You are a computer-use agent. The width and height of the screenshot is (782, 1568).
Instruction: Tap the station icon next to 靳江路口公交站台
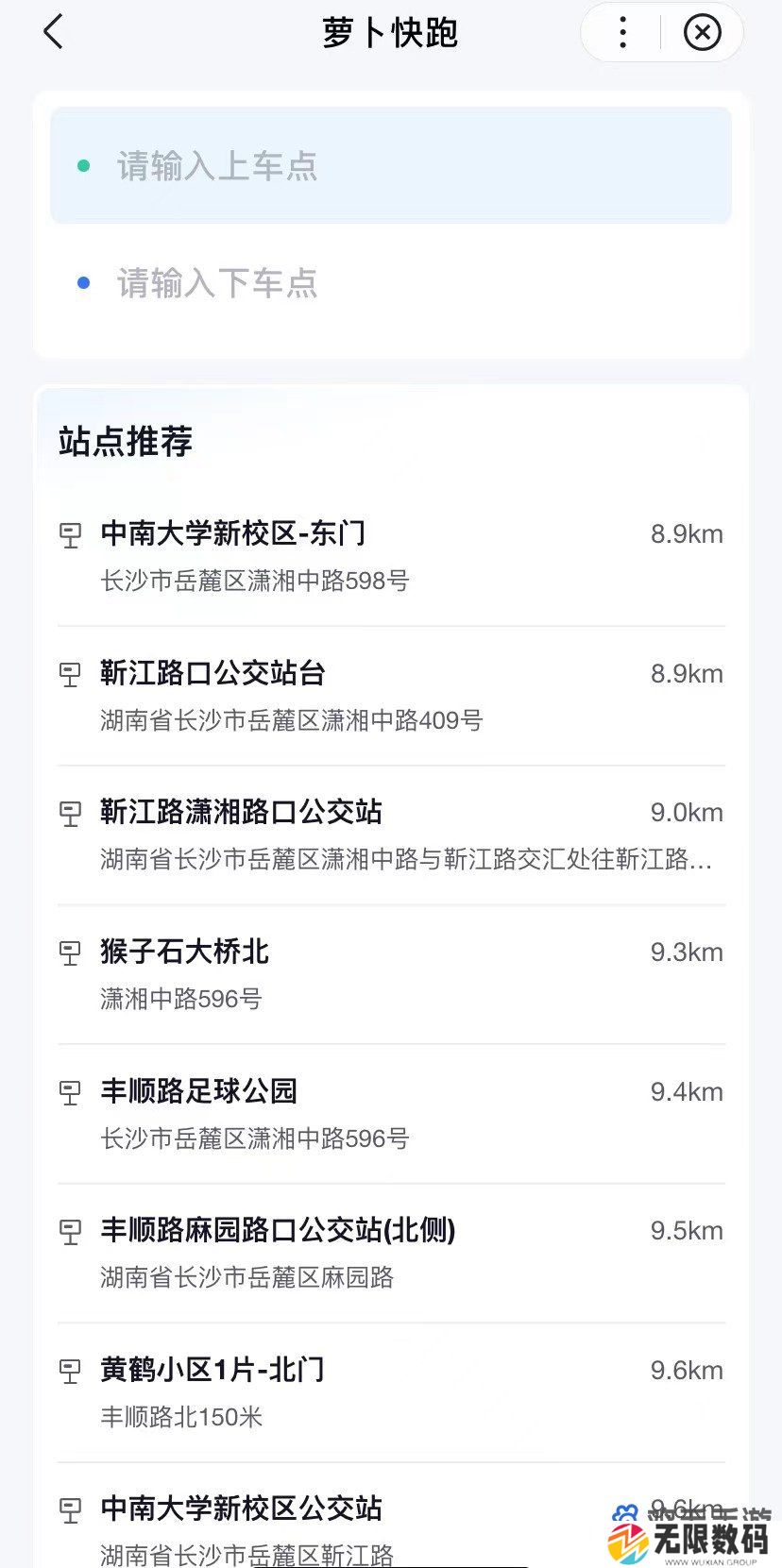coord(70,674)
